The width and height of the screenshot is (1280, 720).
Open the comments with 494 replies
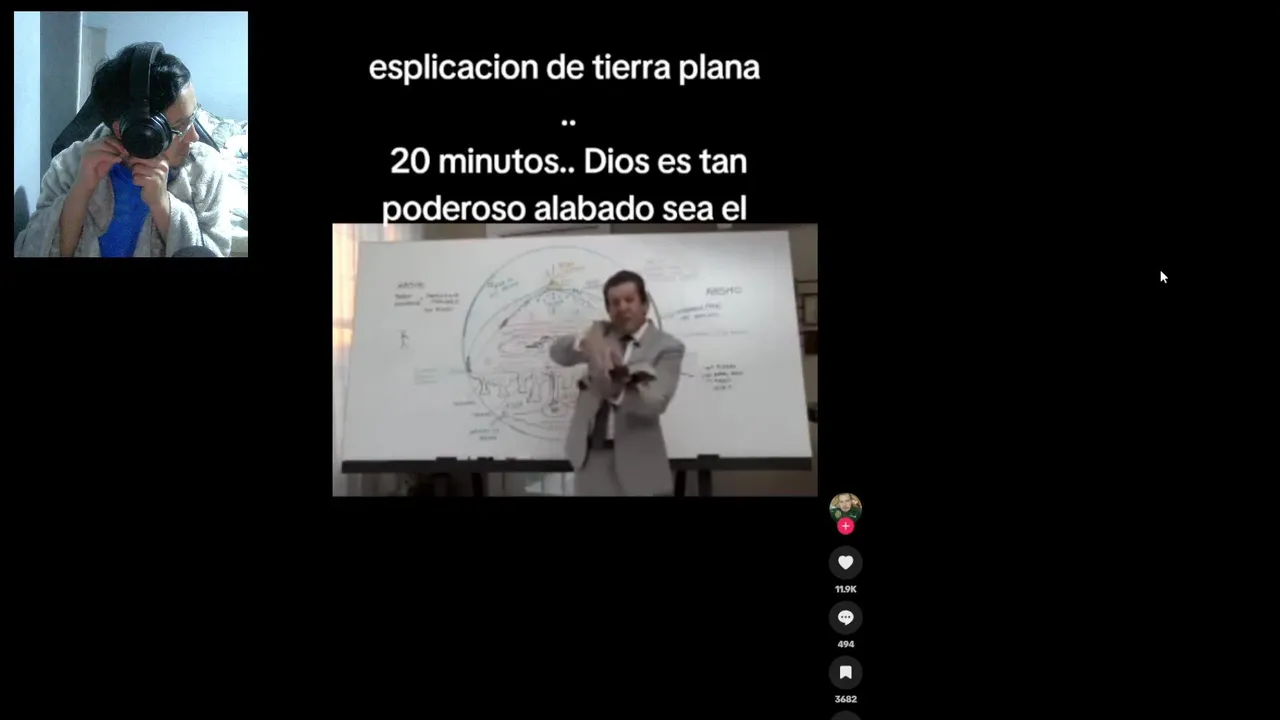click(845, 617)
